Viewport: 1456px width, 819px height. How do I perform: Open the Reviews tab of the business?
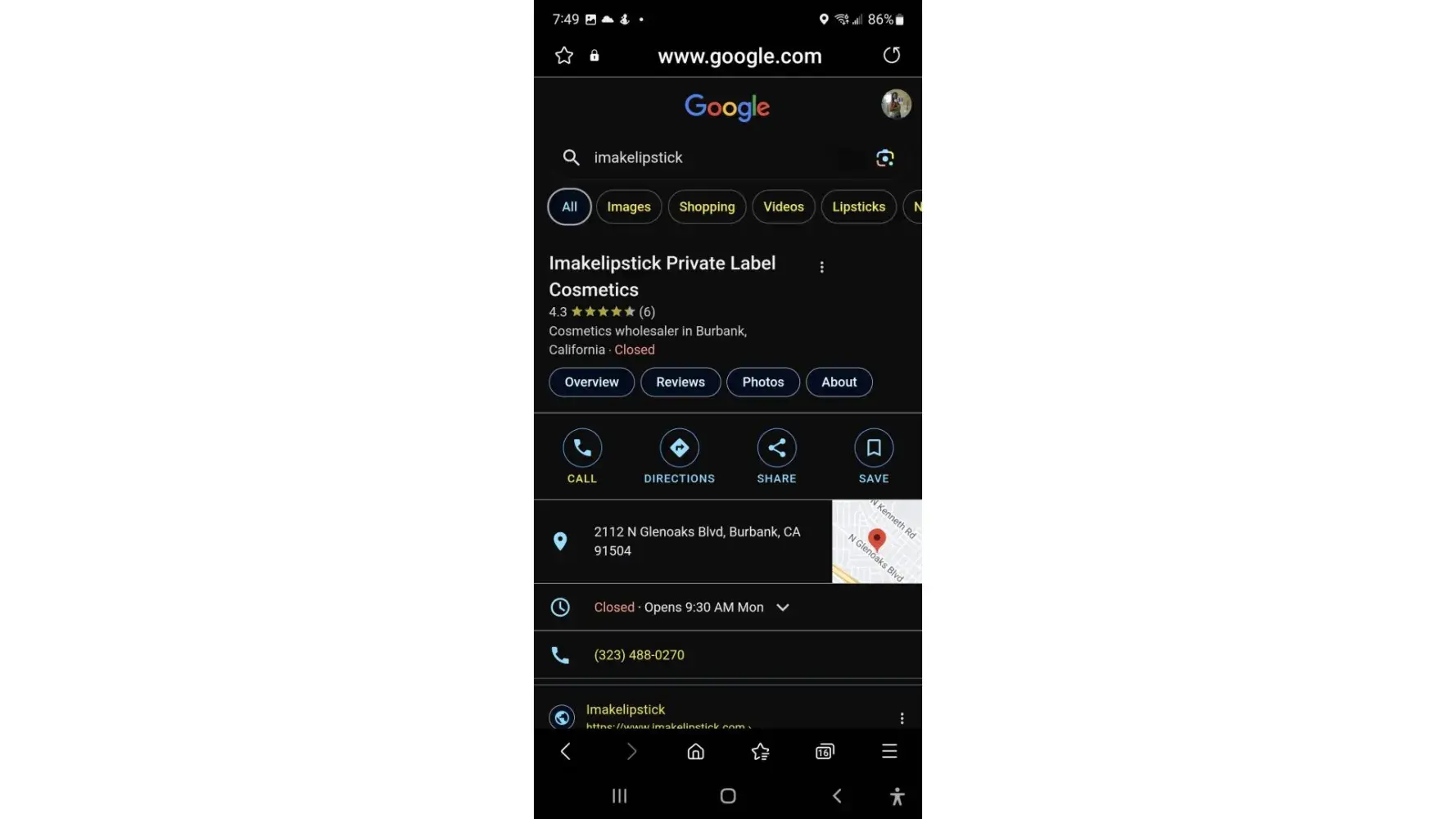pyautogui.click(x=680, y=382)
